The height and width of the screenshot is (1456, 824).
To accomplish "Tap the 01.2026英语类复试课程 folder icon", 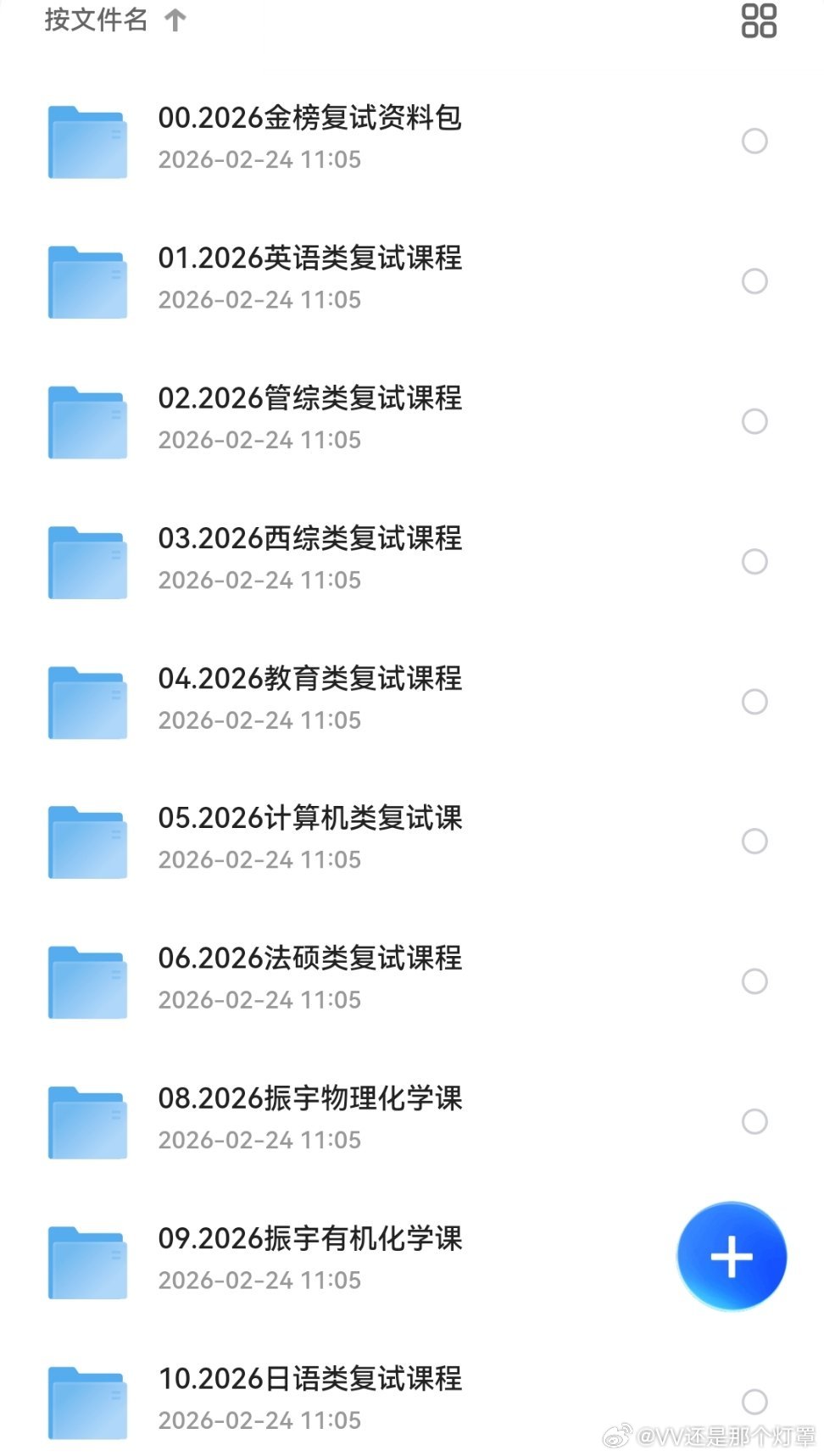I will coord(87,280).
